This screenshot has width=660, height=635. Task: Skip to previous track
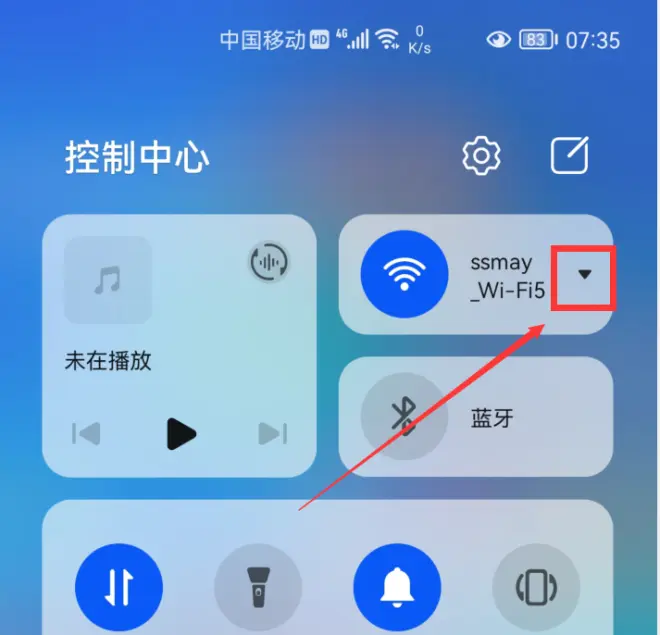(87, 433)
